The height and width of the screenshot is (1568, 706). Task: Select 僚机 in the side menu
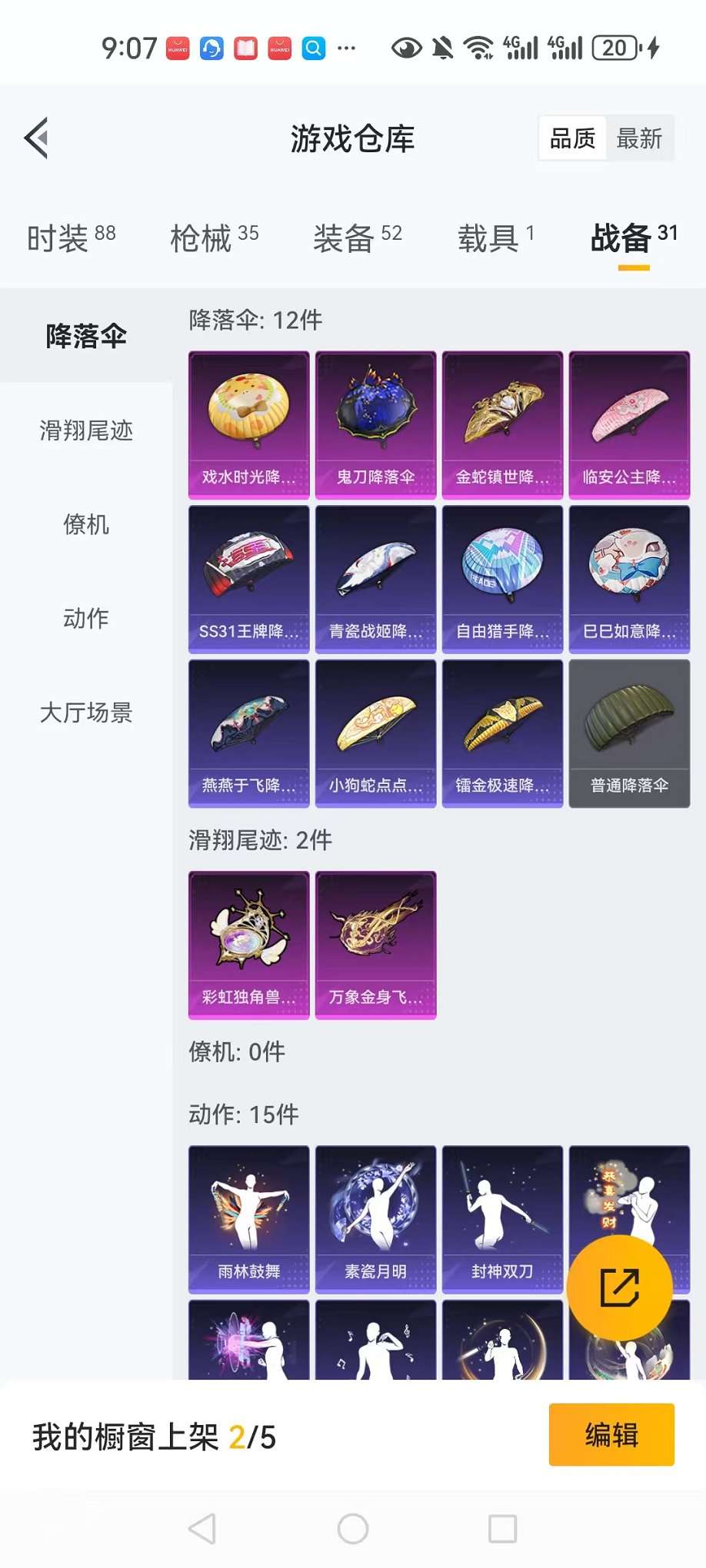[86, 525]
